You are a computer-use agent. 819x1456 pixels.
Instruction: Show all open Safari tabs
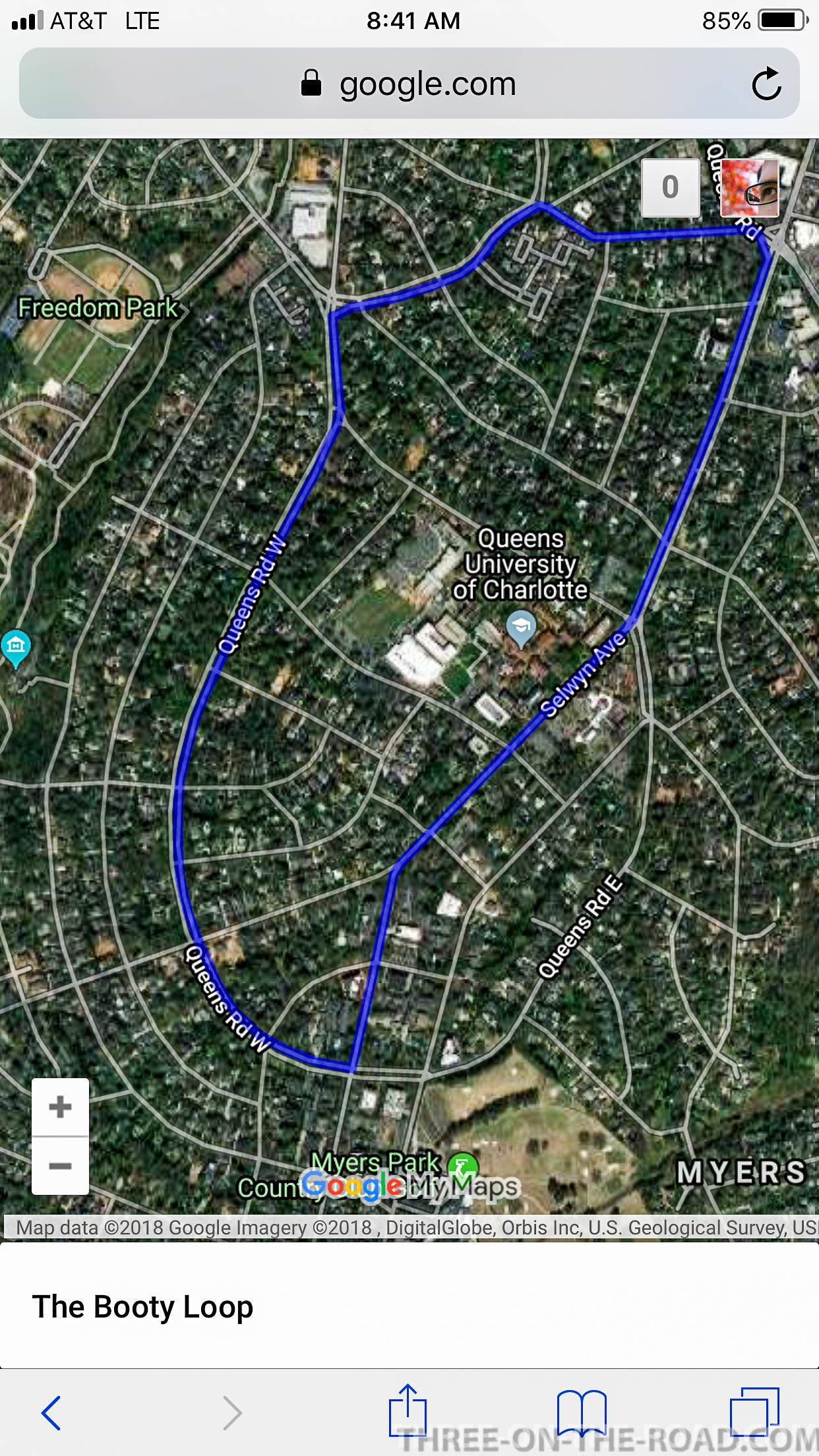click(754, 1412)
